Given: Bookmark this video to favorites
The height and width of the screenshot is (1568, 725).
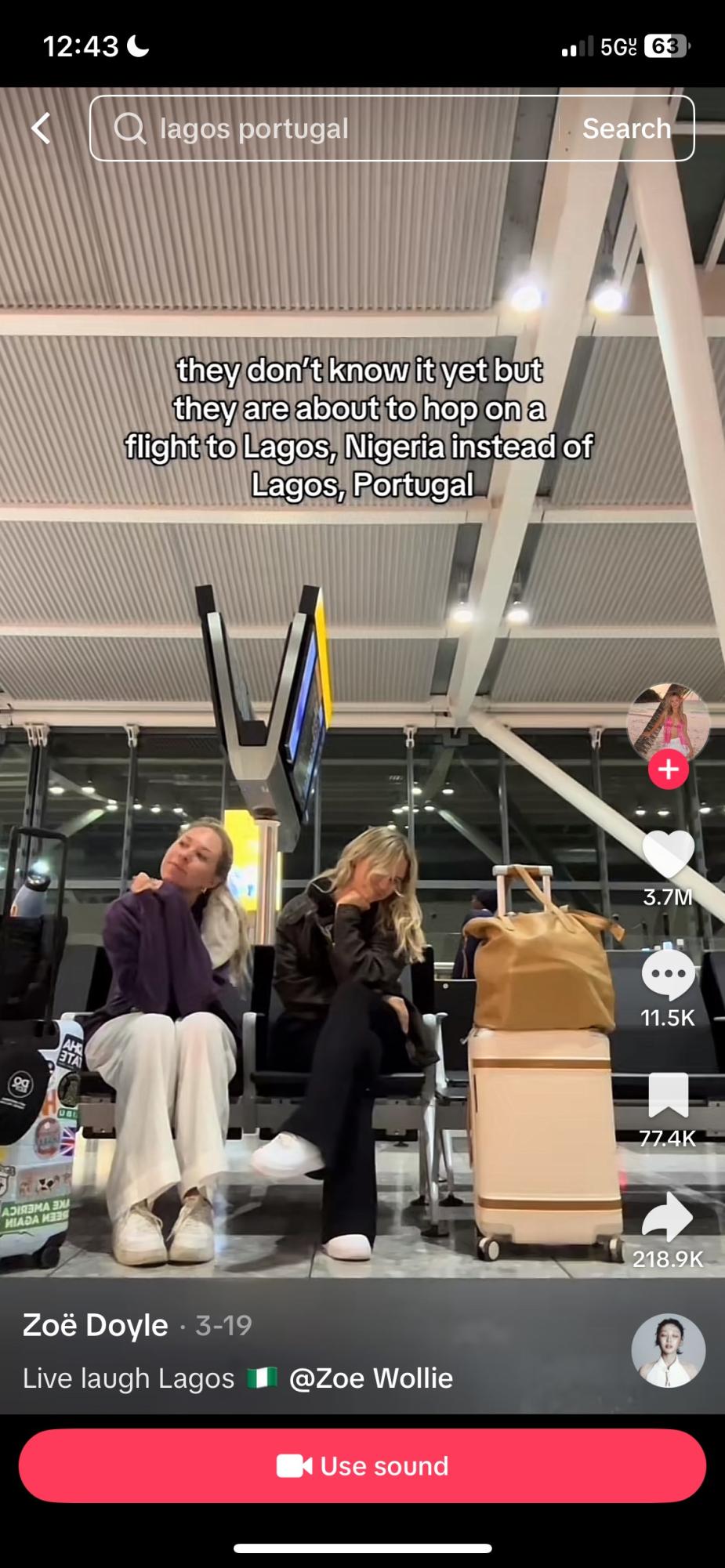Looking at the screenshot, I should [x=668, y=1095].
